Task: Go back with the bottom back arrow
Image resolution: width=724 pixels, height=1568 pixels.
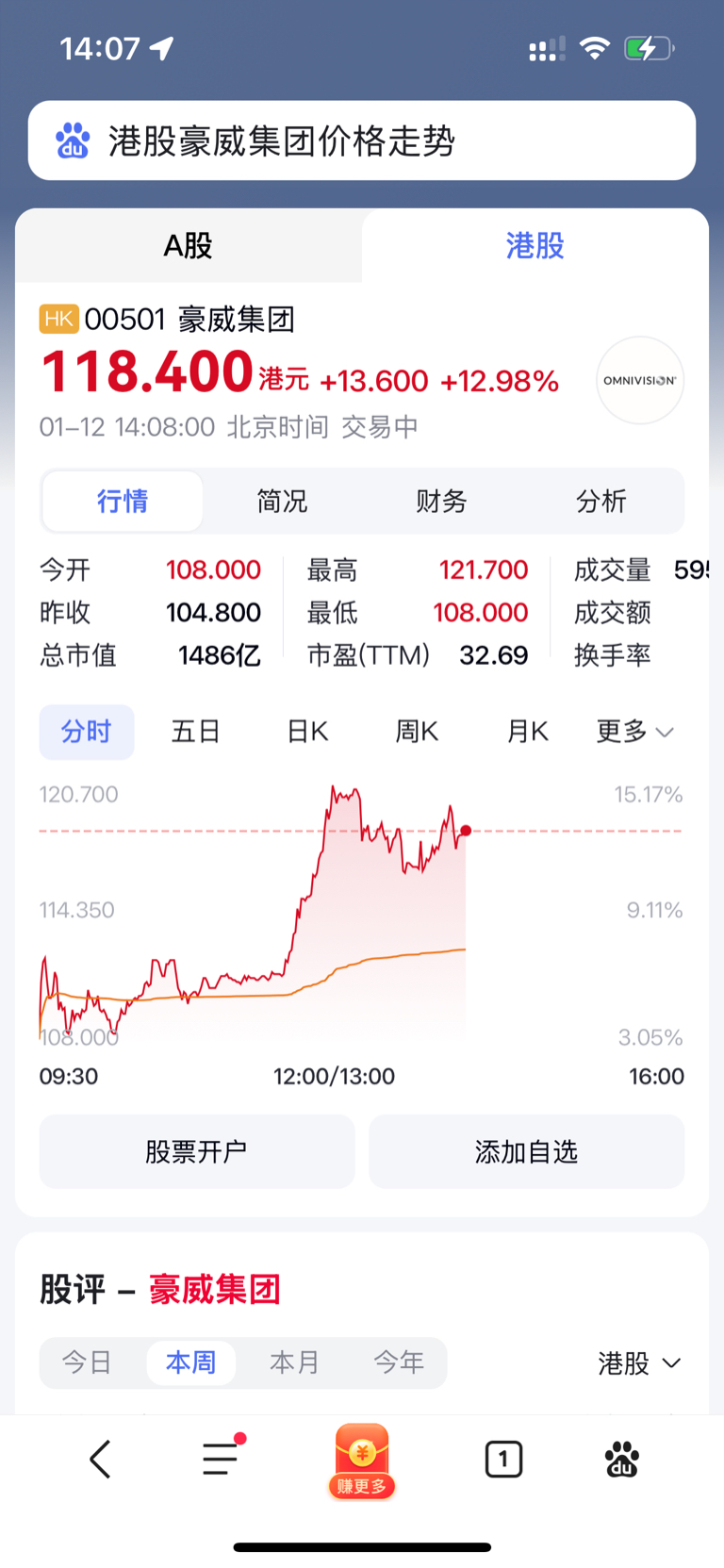Action: pos(101,1459)
